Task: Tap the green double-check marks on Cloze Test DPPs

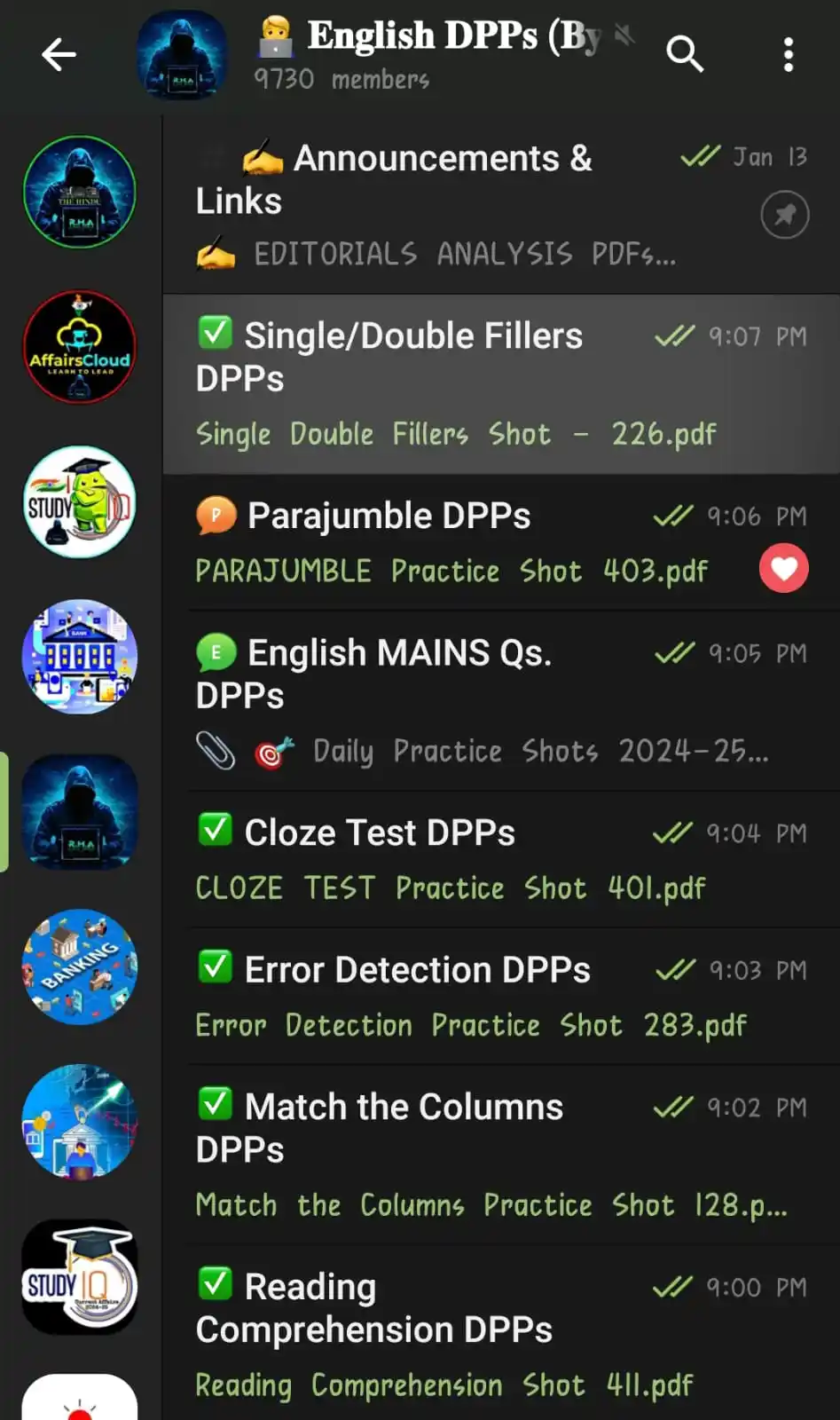Action: tap(675, 832)
